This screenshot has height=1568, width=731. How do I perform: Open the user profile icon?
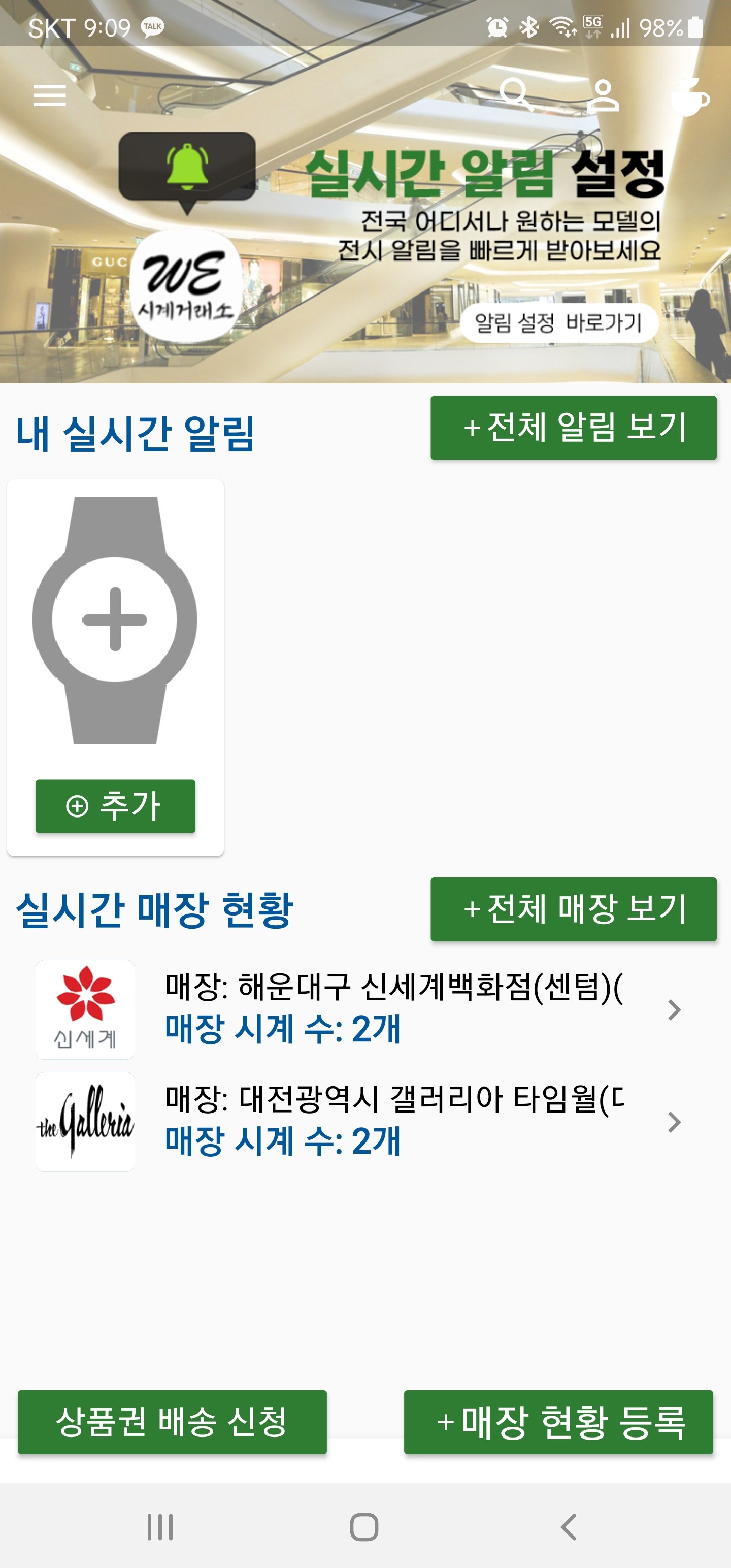(x=603, y=95)
